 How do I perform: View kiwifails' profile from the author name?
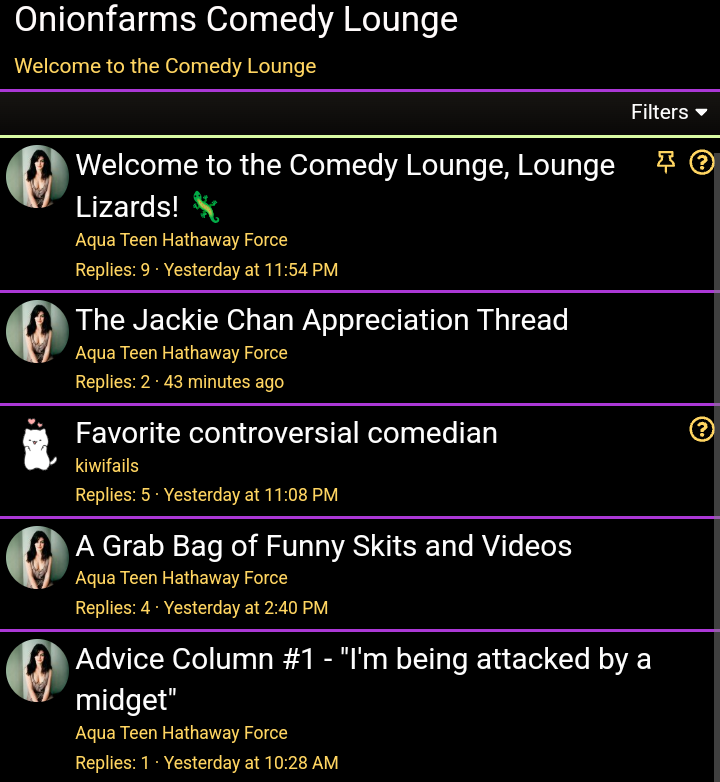click(x=107, y=466)
